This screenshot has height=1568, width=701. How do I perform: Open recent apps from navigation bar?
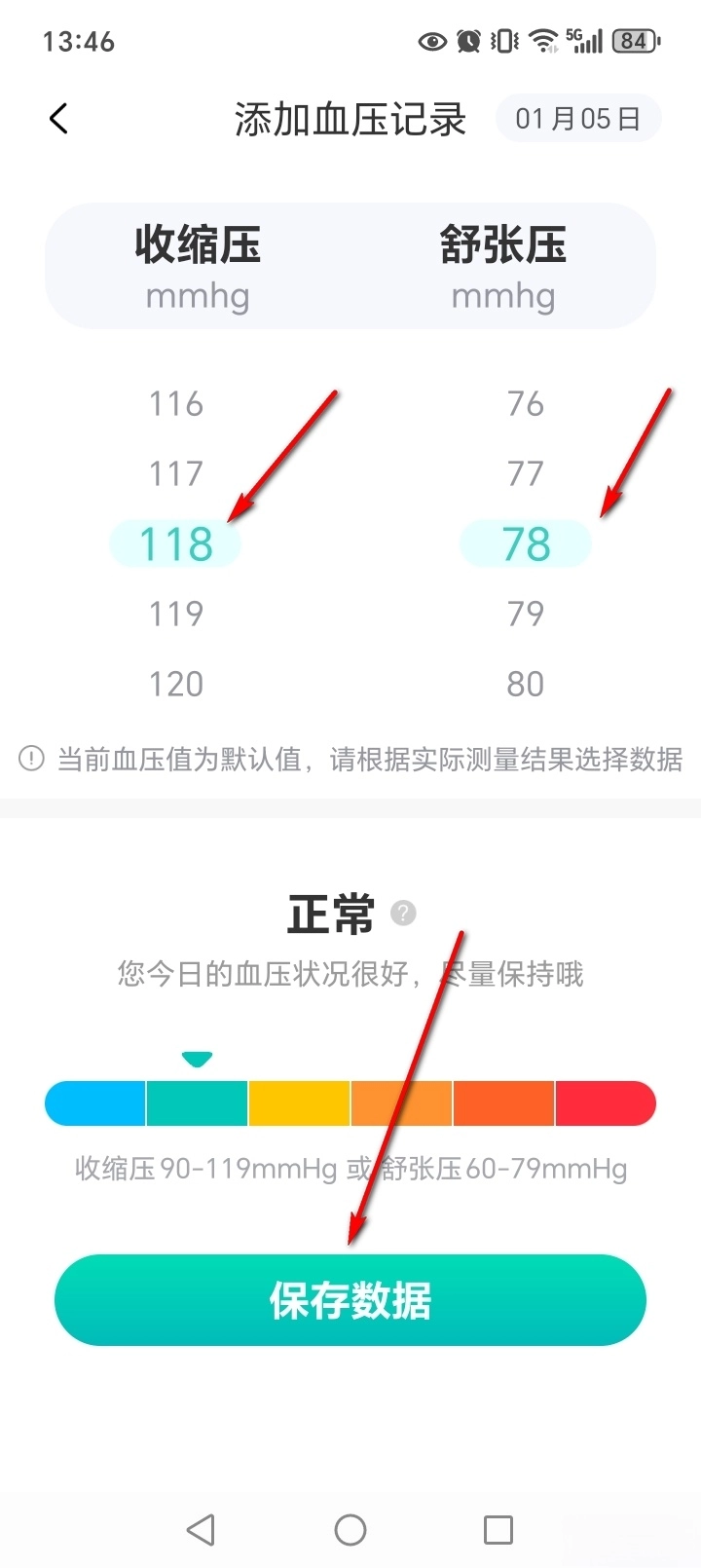(x=498, y=1530)
